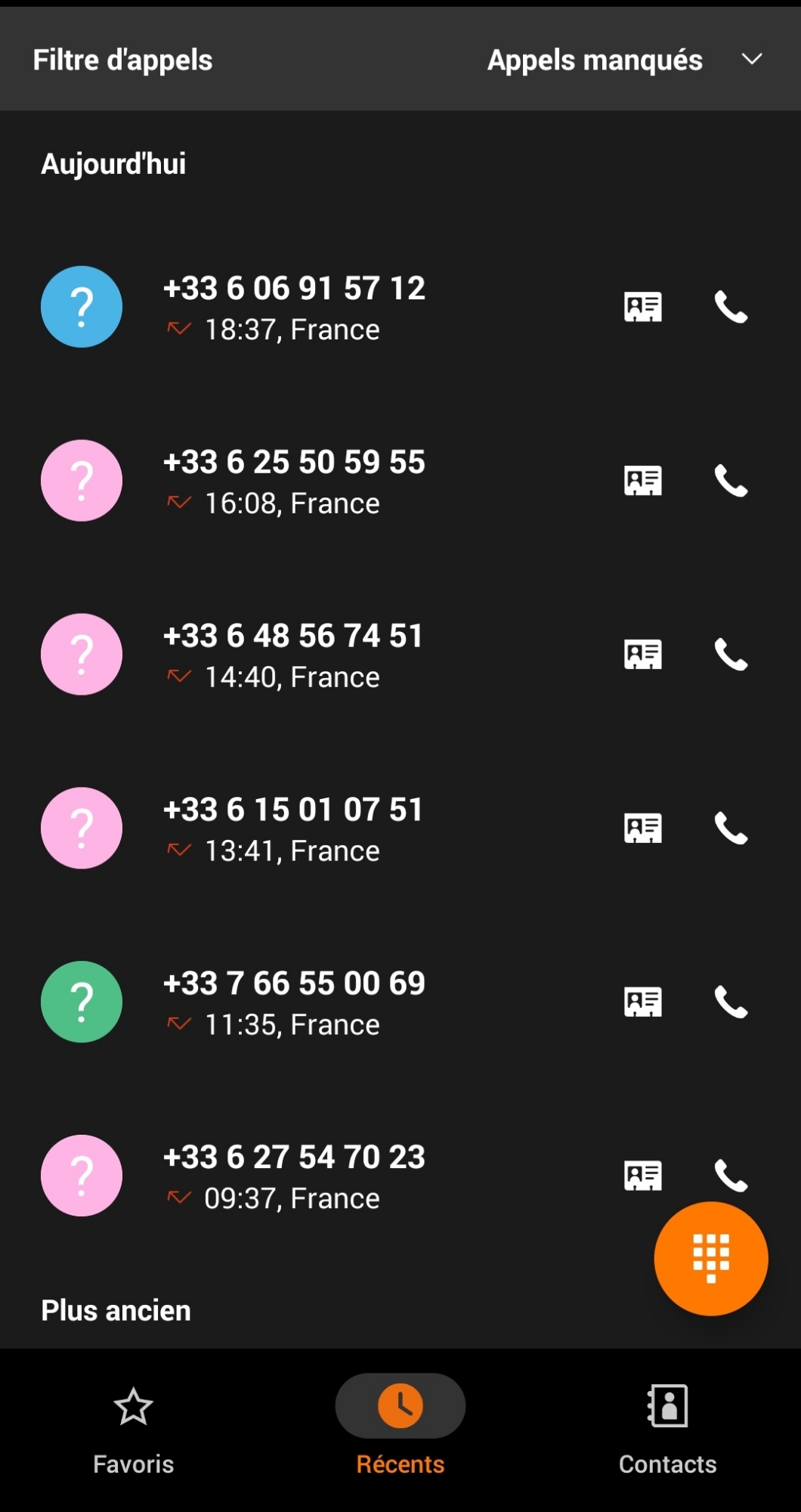Tap avatar of +33 7 66 55 00 69
The height and width of the screenshot is (1512, 801).
pyautogui.click(x=82, y=1002)
